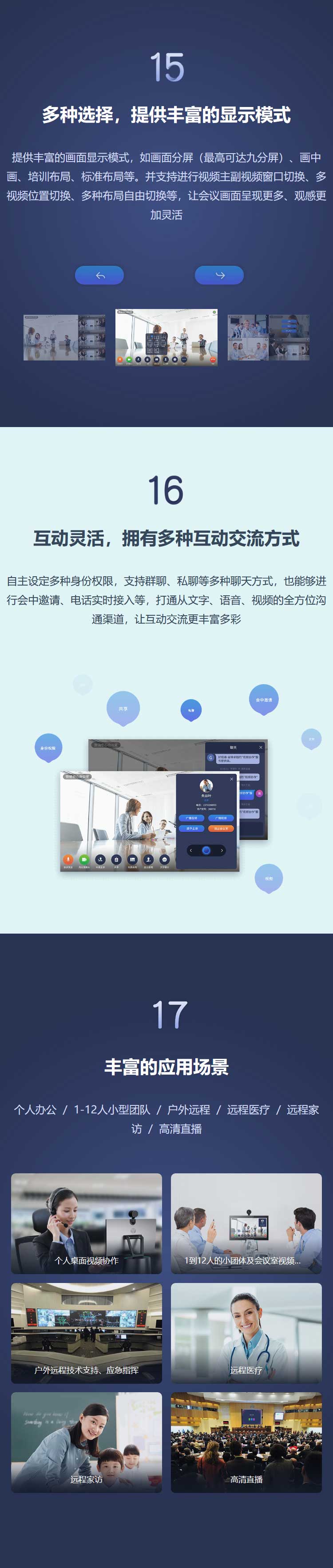The height and width of the screenshot is (1568, 333).
Task: Open the 远程医疗 scenario card
Action: [x=246, y=1332]
